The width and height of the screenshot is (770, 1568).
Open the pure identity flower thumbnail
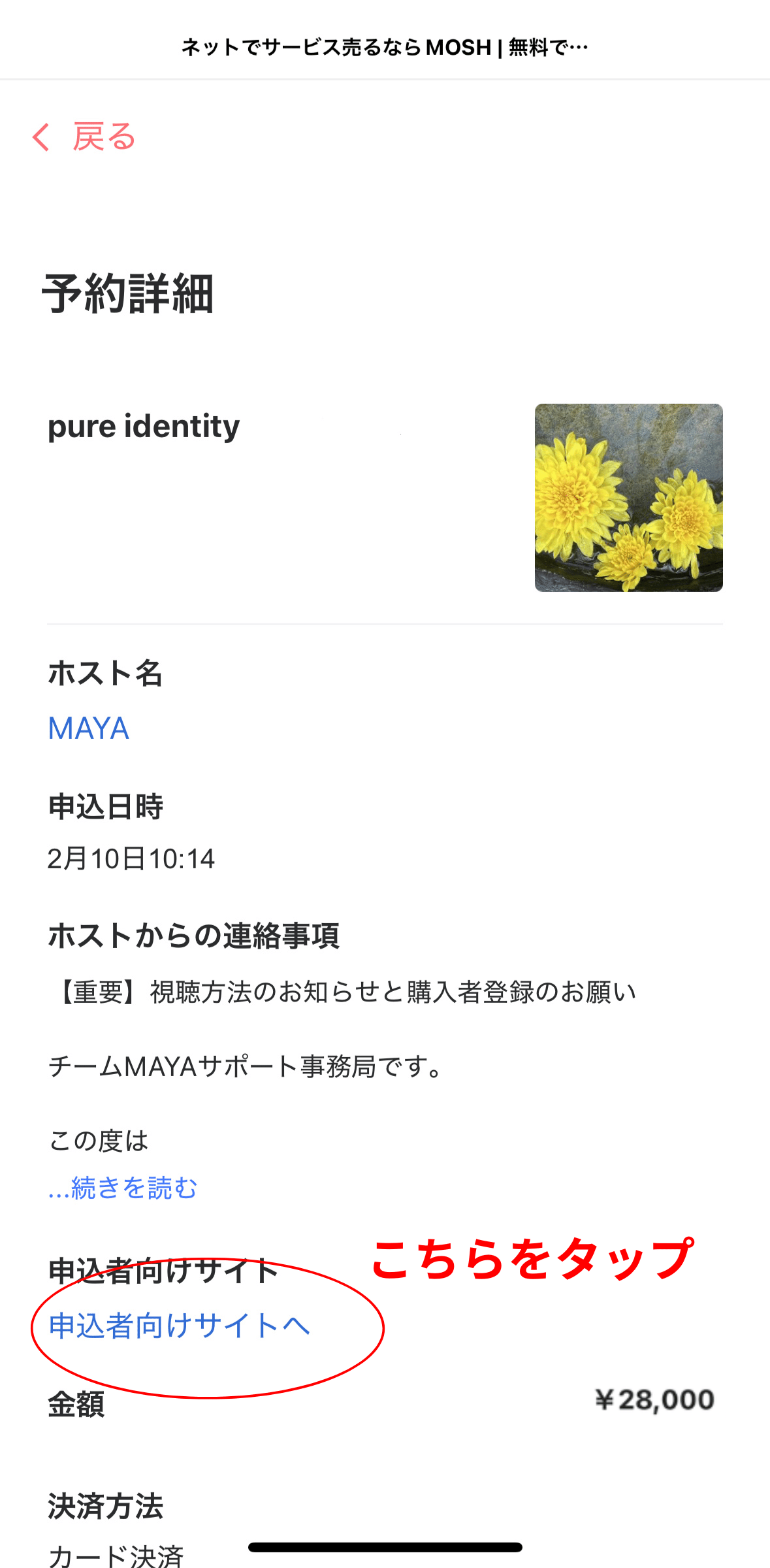pyautogui.click(x=628, y=498)
